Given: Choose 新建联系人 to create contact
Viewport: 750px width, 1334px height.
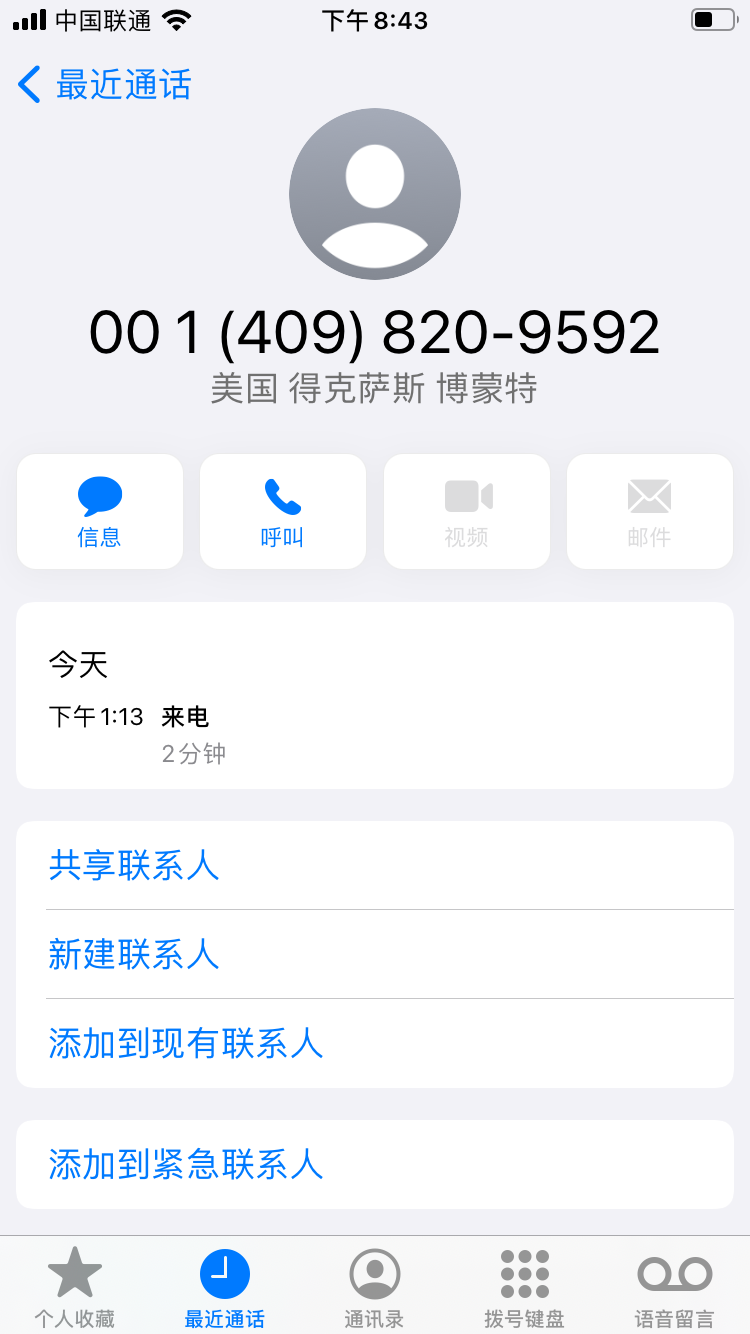Looking at the screenshot, I should pyautogui.click(x=134, y=954).
